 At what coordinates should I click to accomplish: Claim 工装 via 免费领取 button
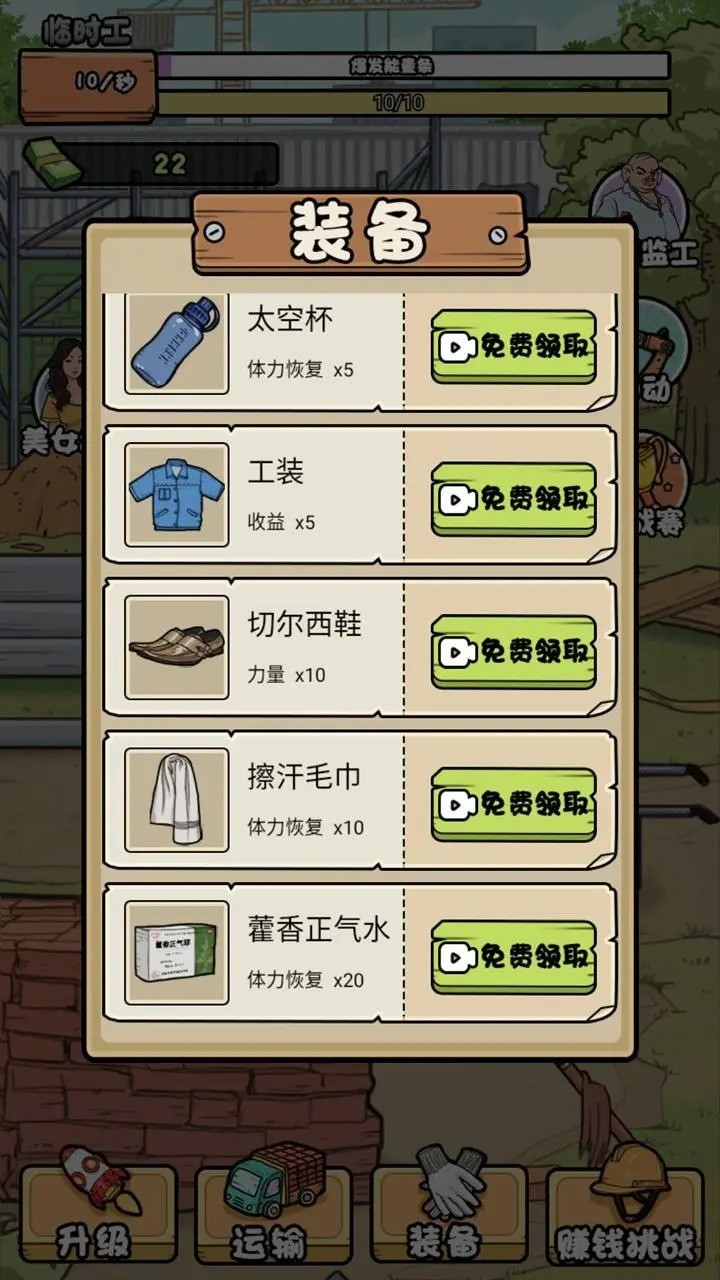point(514,500)
